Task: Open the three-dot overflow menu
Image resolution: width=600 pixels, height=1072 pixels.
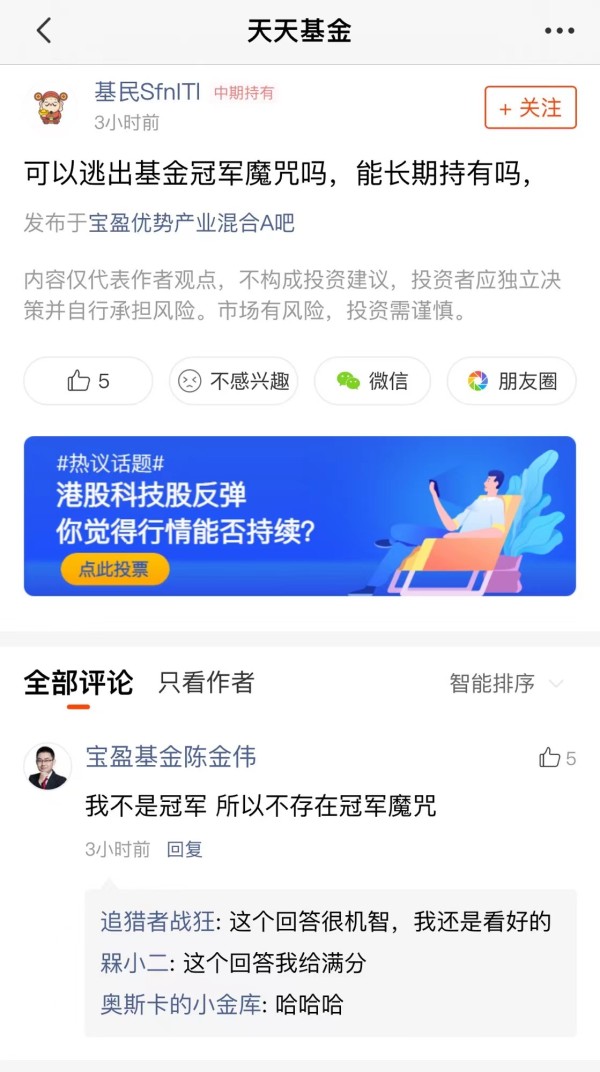Action: pos(559,31)
